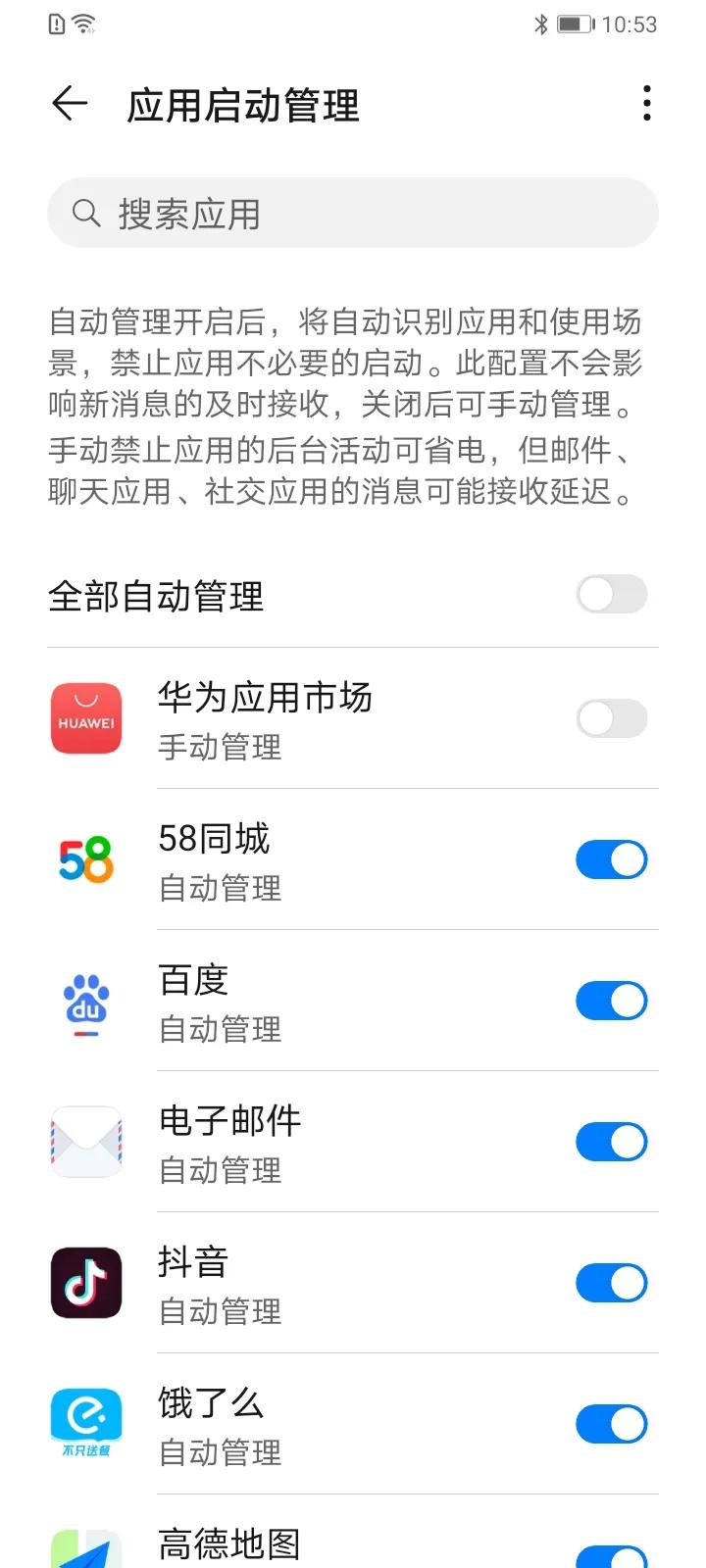This screenshot has width=706, height=1568.
Task: Open the overflow menu at top right
Action: 645,102
